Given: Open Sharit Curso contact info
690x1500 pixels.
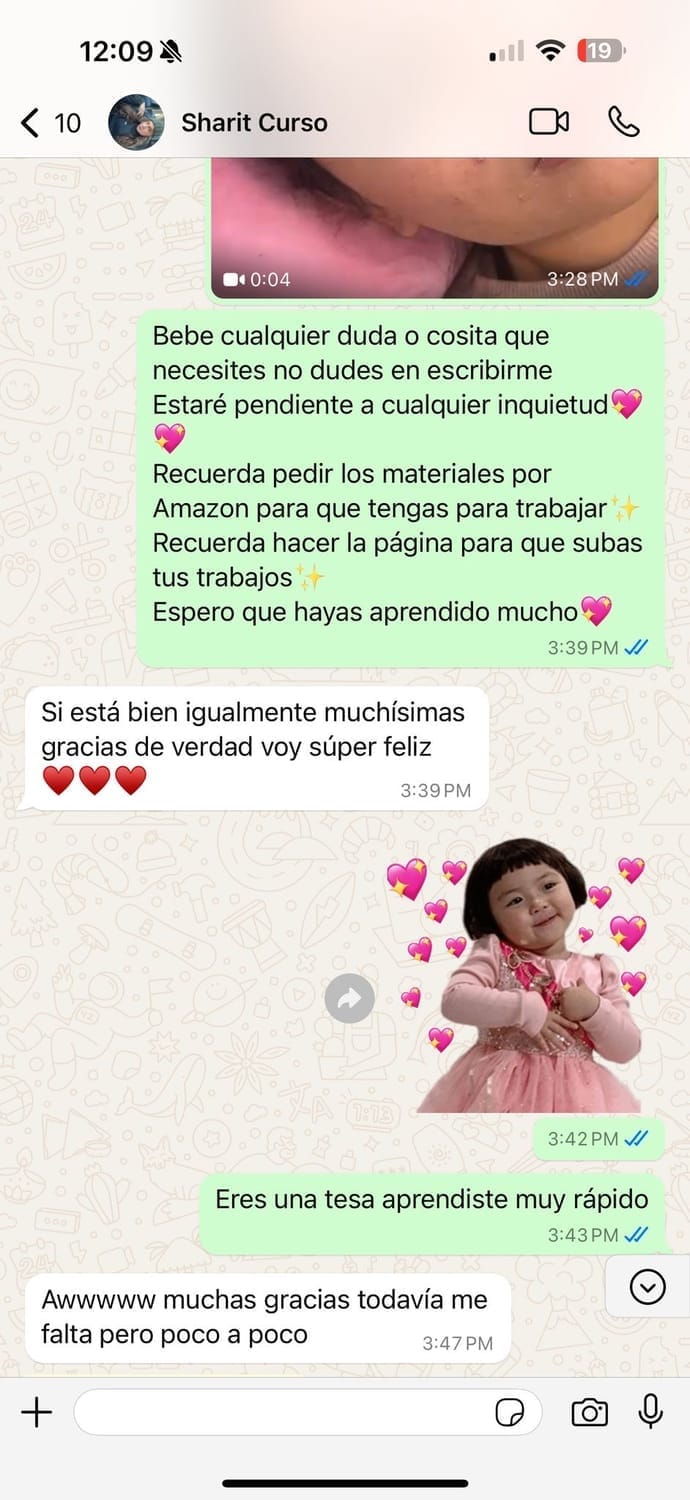Looking at the screenshot, I should (254, 123).
